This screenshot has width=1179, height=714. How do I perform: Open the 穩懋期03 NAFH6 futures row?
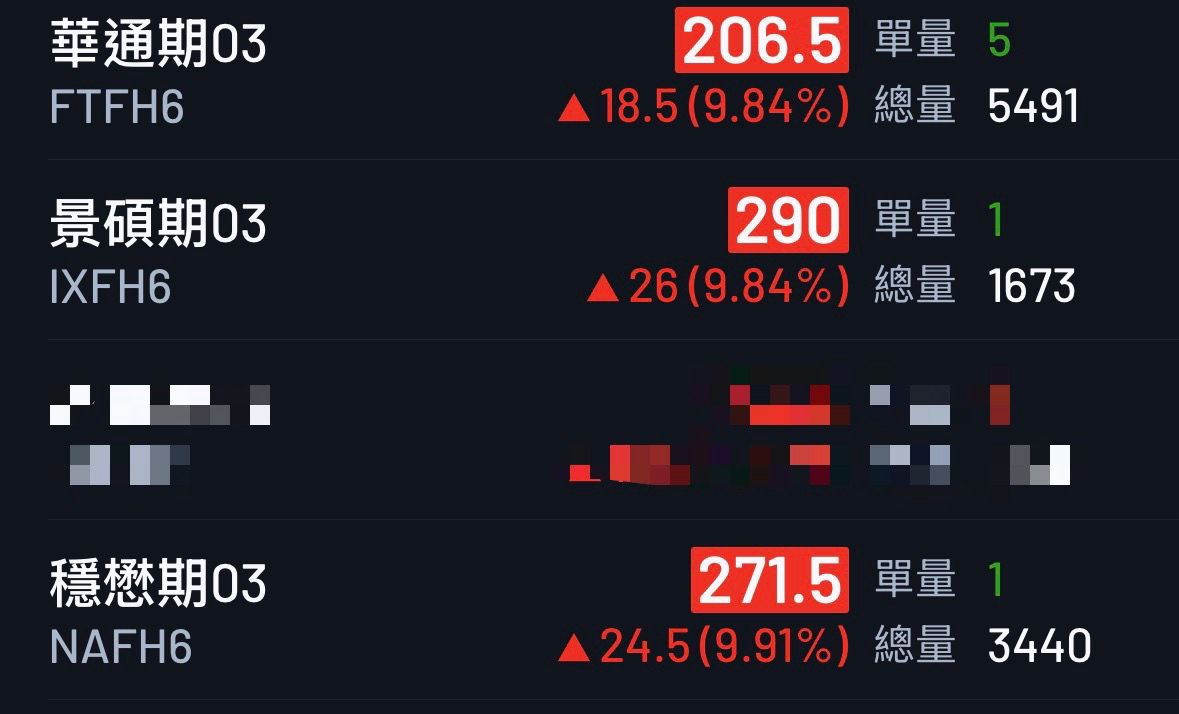160,613
